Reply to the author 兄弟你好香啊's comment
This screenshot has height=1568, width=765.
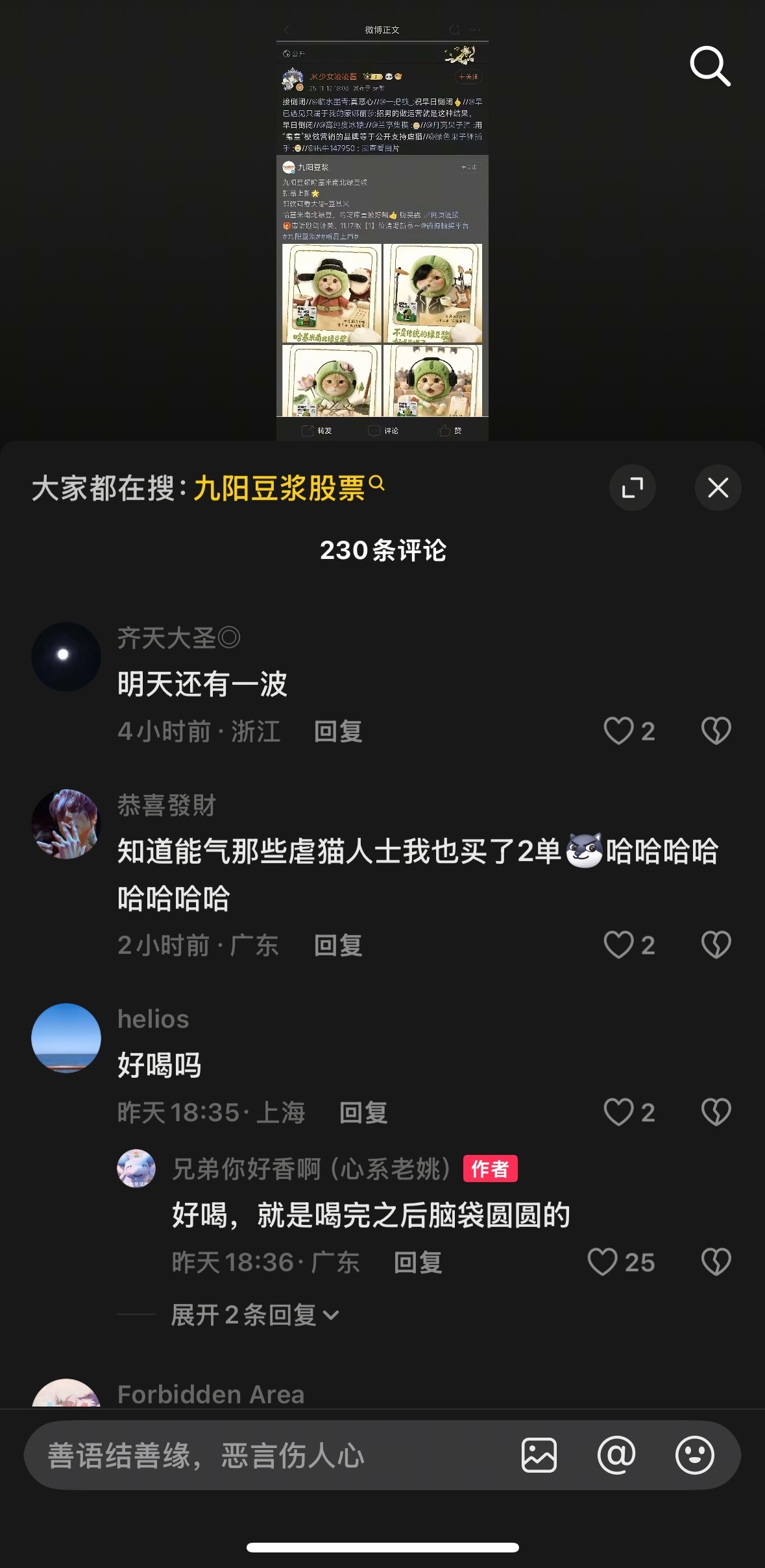(x=418, y=1263)
